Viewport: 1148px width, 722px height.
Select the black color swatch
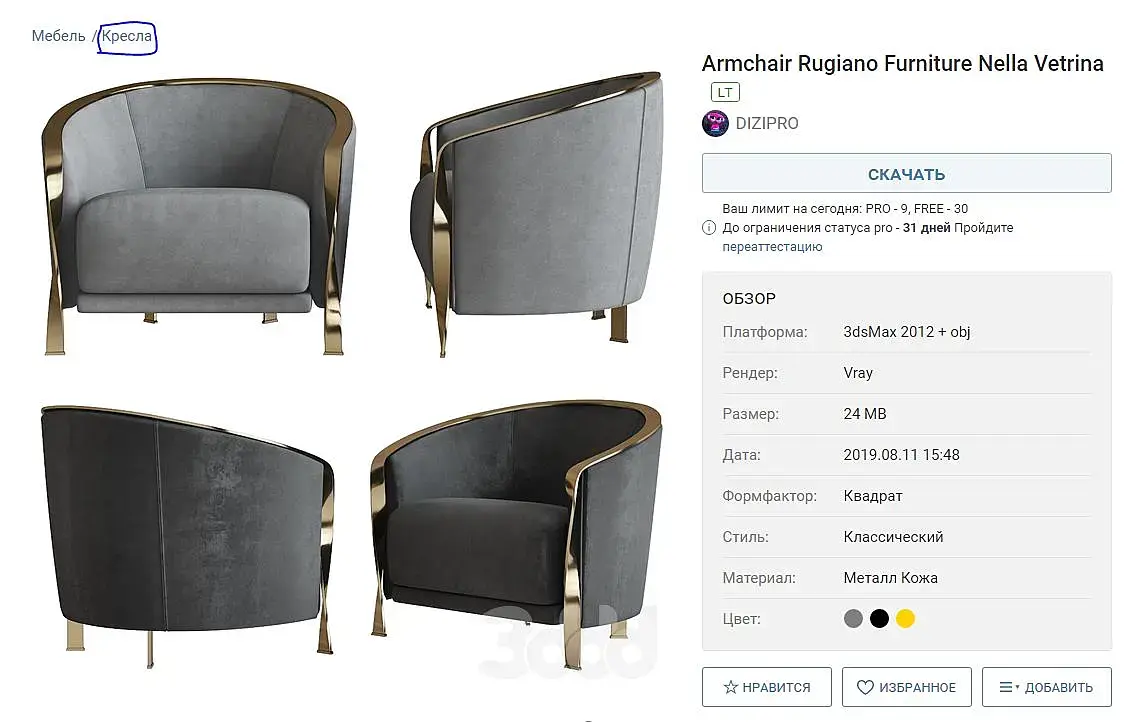pyautogui.click(x=879, y=619)
